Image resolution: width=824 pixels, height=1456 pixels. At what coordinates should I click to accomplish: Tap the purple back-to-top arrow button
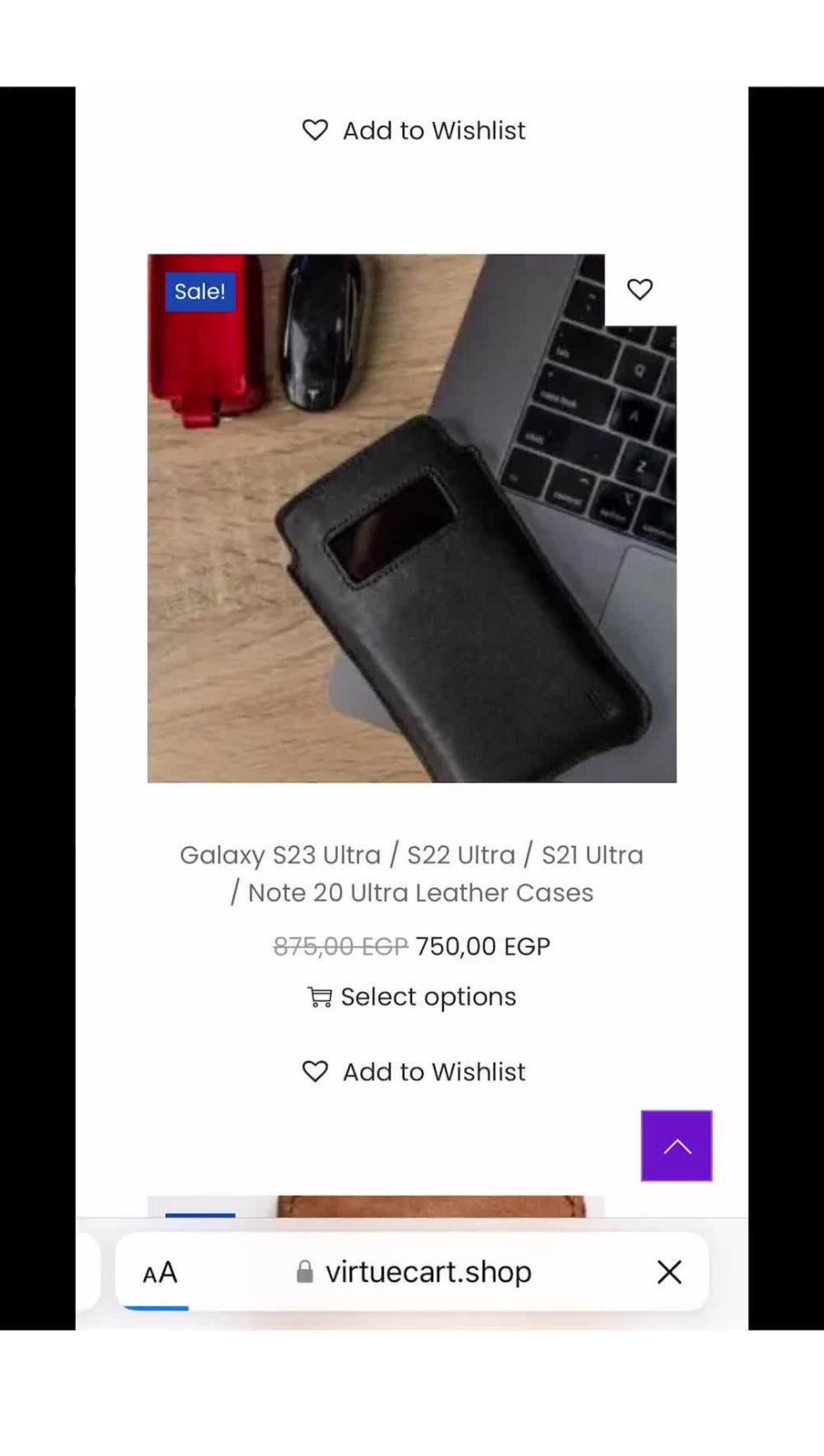click(x=677, y=1145)
